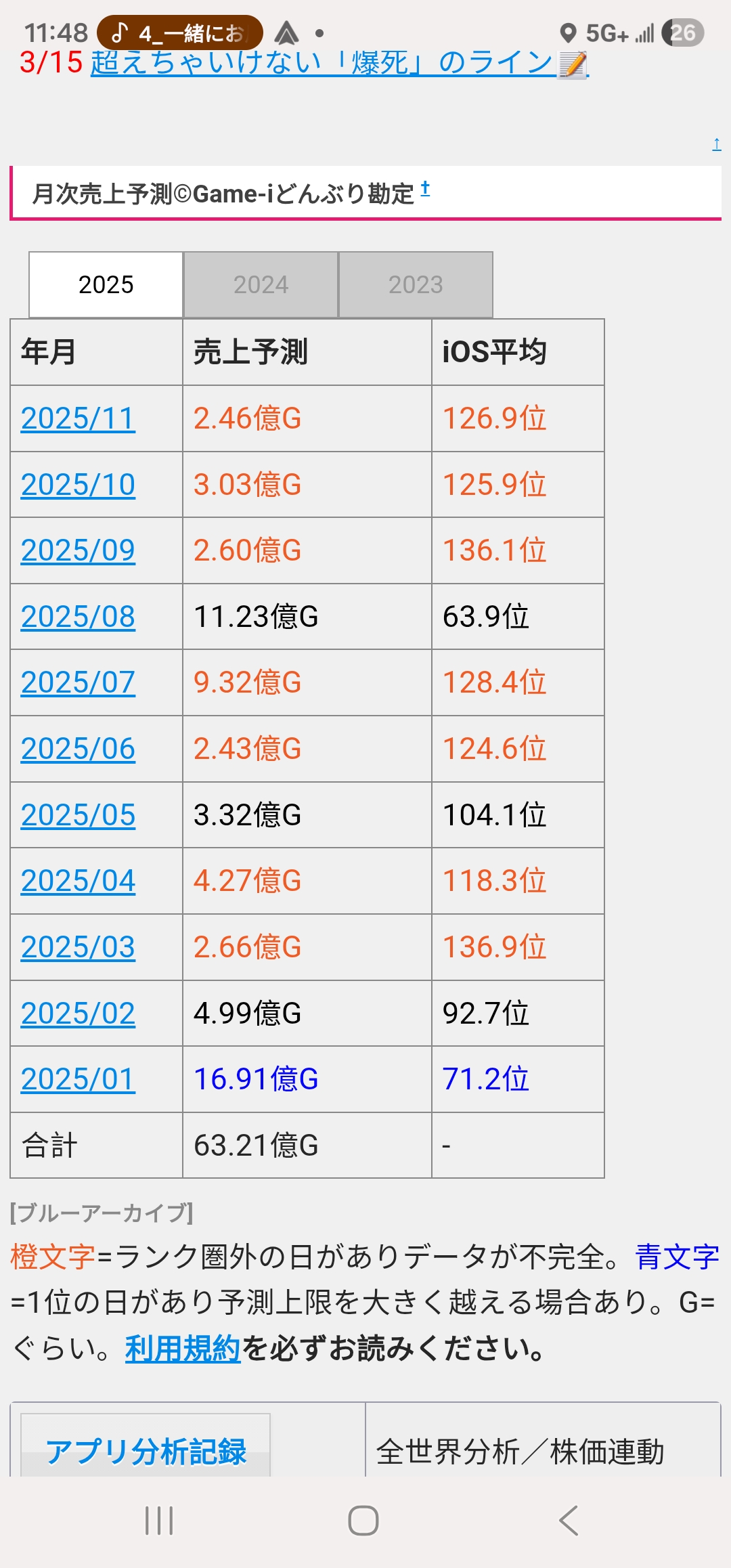731x1568 pixels.
Task: Select the 2025 tab
Action: coord(106,285)
